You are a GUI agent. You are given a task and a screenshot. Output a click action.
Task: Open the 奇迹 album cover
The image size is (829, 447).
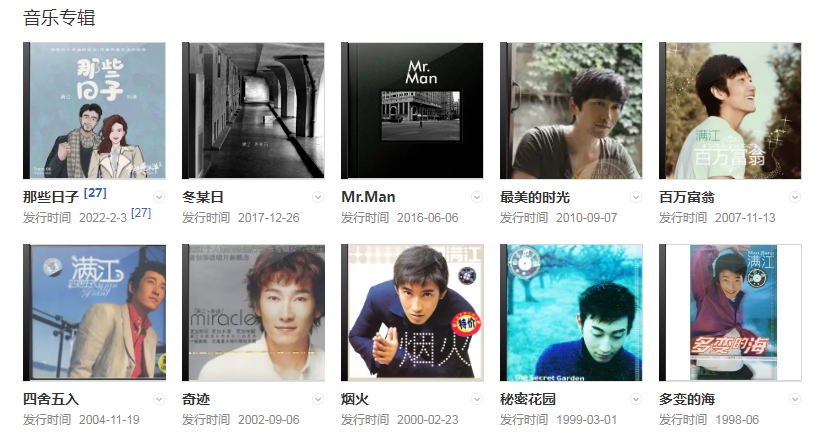pos(254,313)
